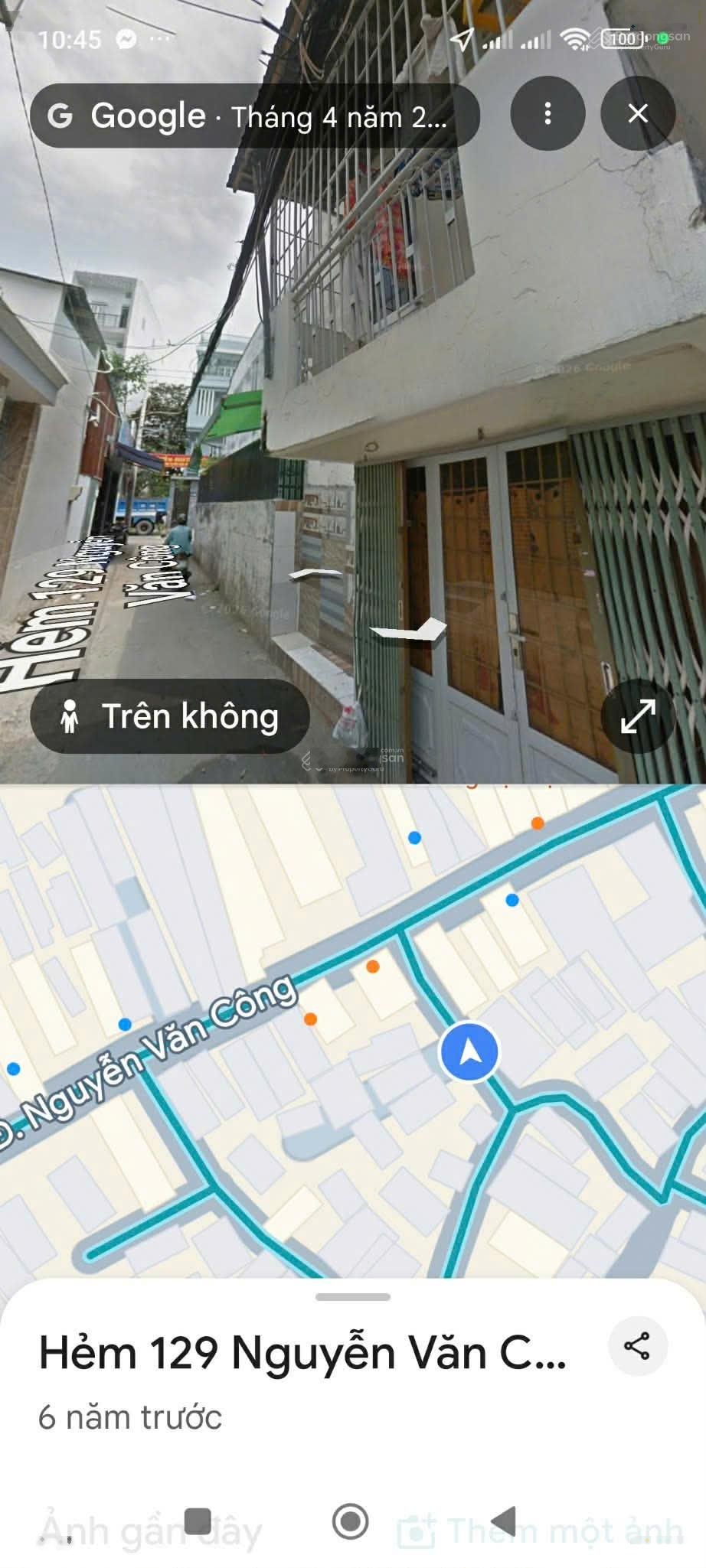Viewport: 706px width, 1568px height.
Task: Go back with the system back button
Action: (x=503, y=1521)
